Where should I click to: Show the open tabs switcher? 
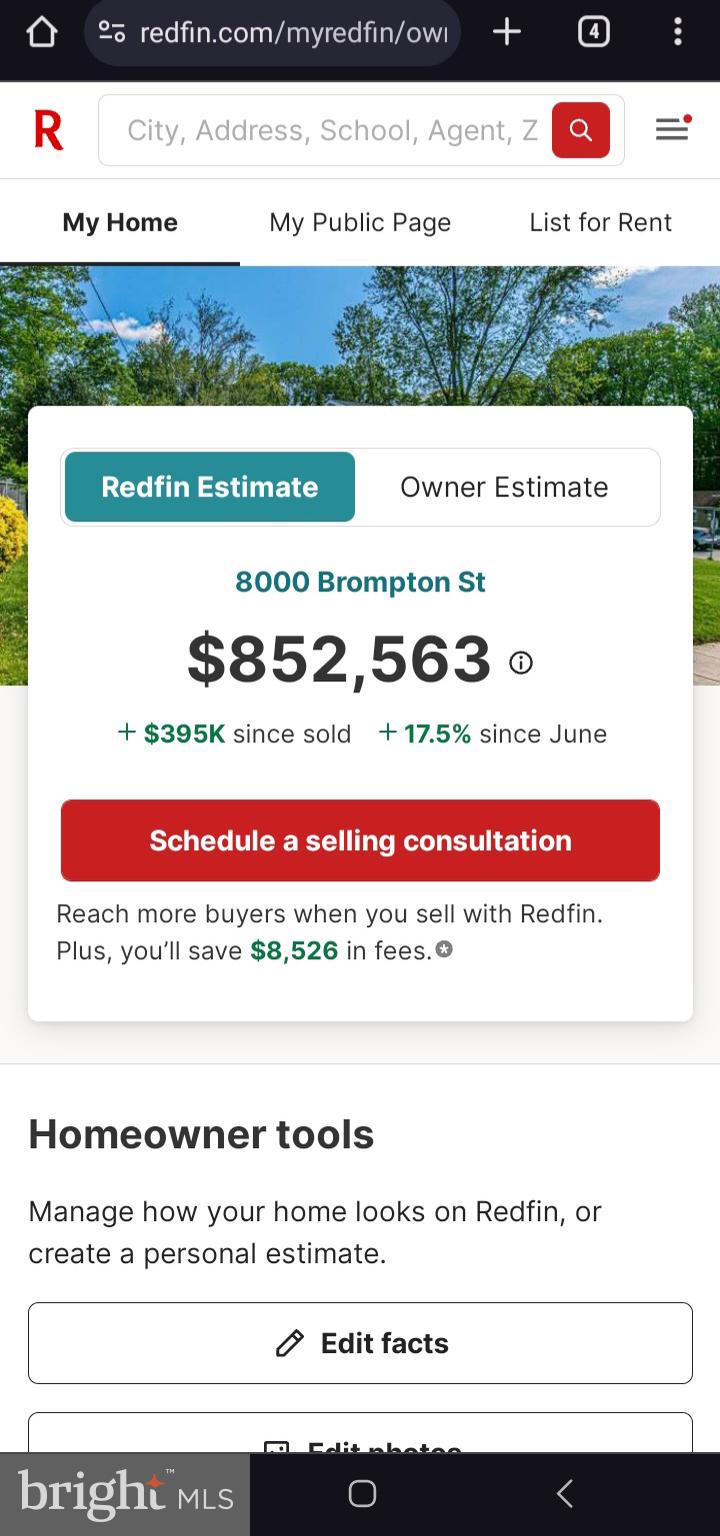tap(593, 33)
